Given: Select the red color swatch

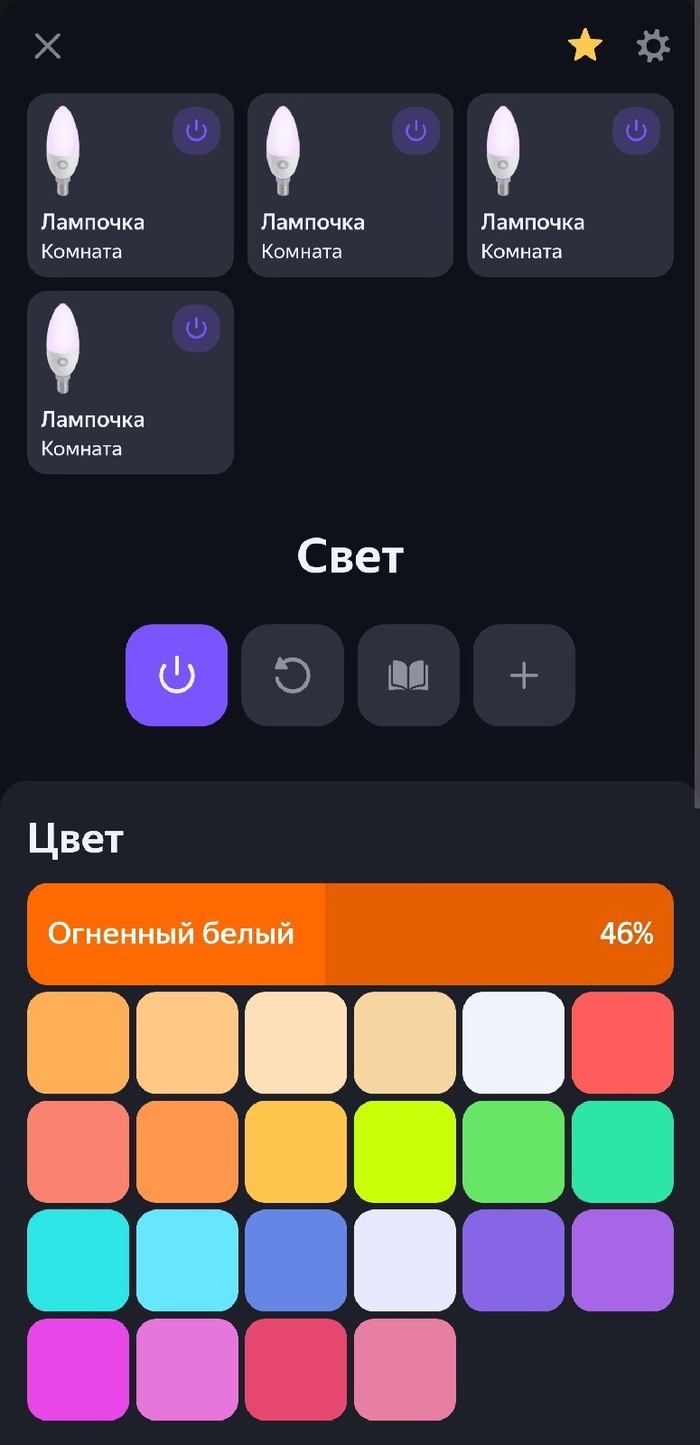Looking at the screenshot, I should pyautogui.click(x=622, y=1042).
